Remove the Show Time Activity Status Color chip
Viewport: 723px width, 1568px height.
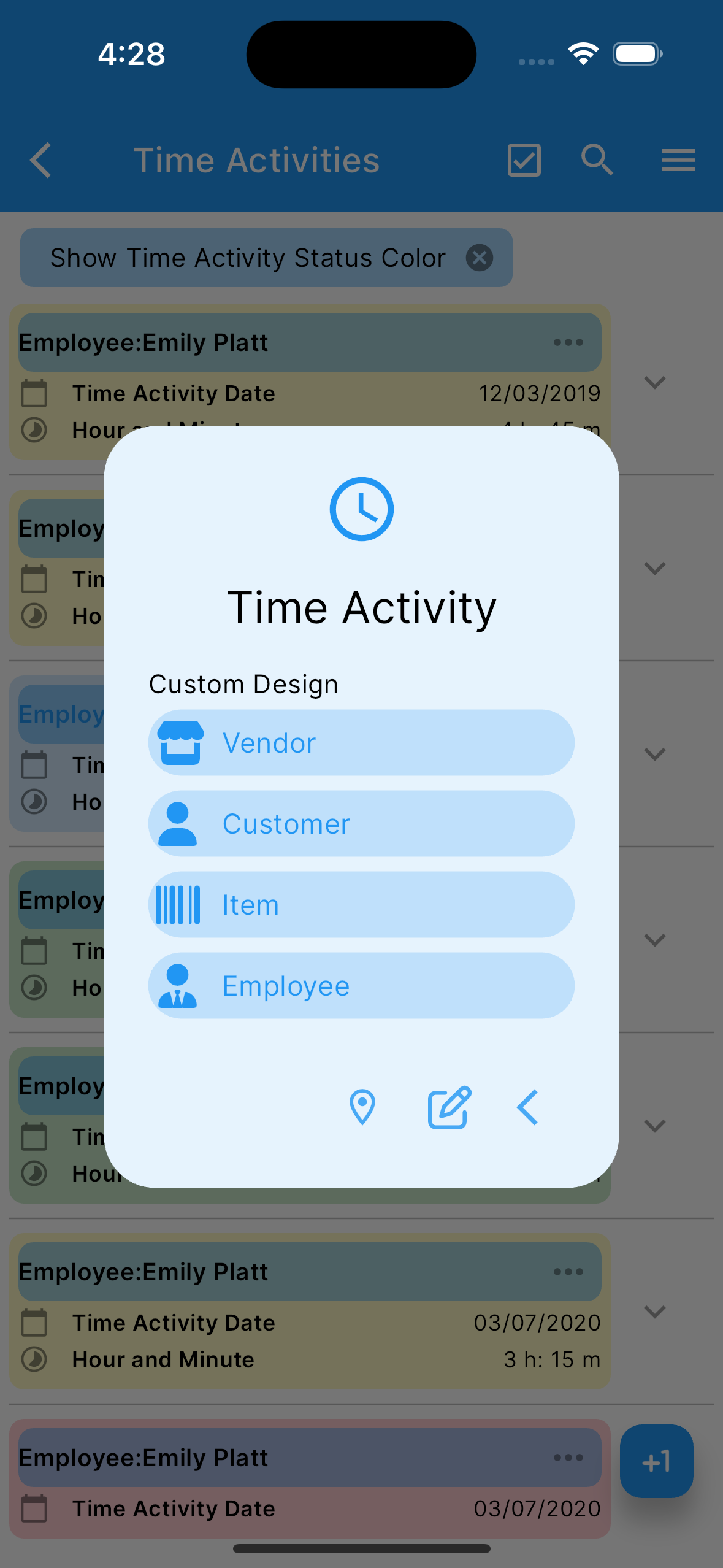pos(480,258)
